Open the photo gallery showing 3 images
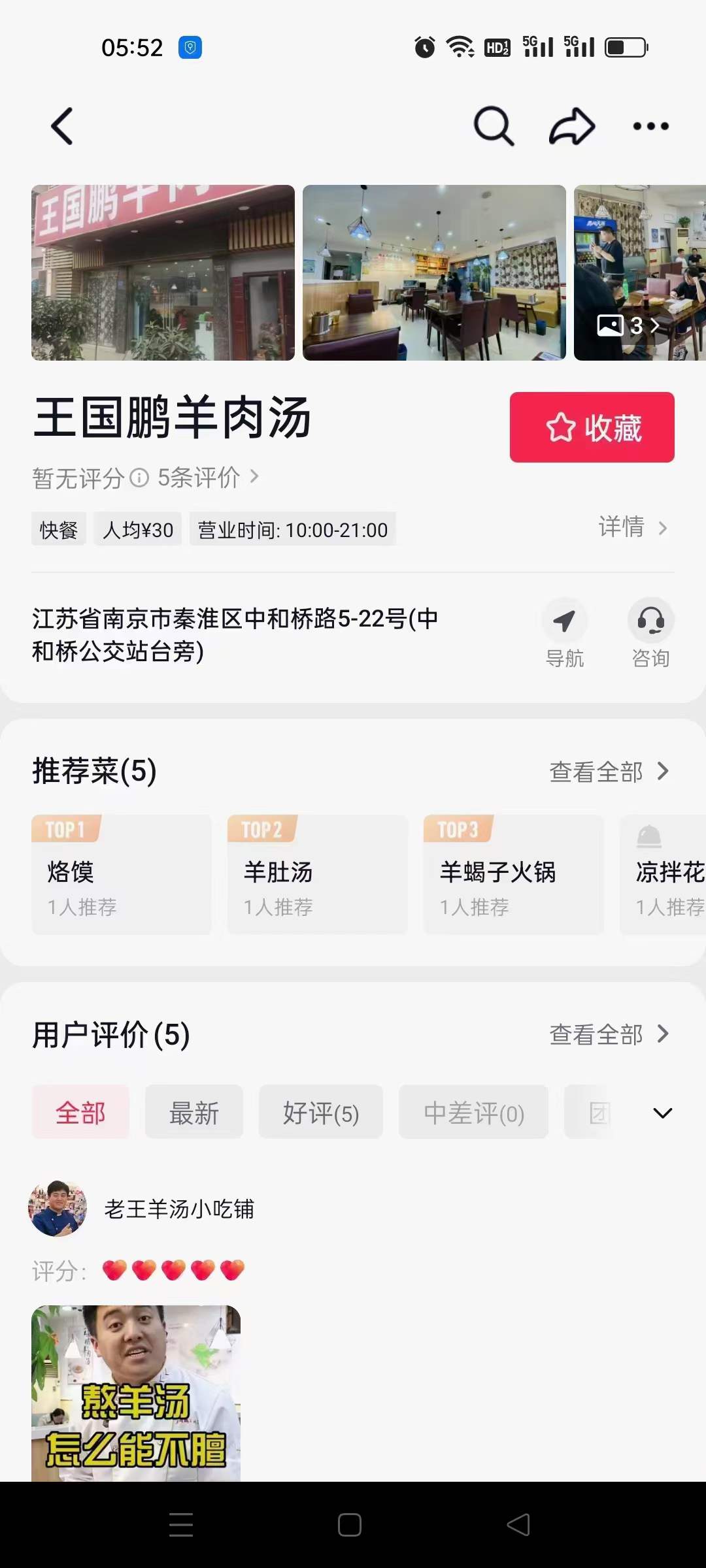The width and height of the screenshot is (706, 1568). [626, 325]
